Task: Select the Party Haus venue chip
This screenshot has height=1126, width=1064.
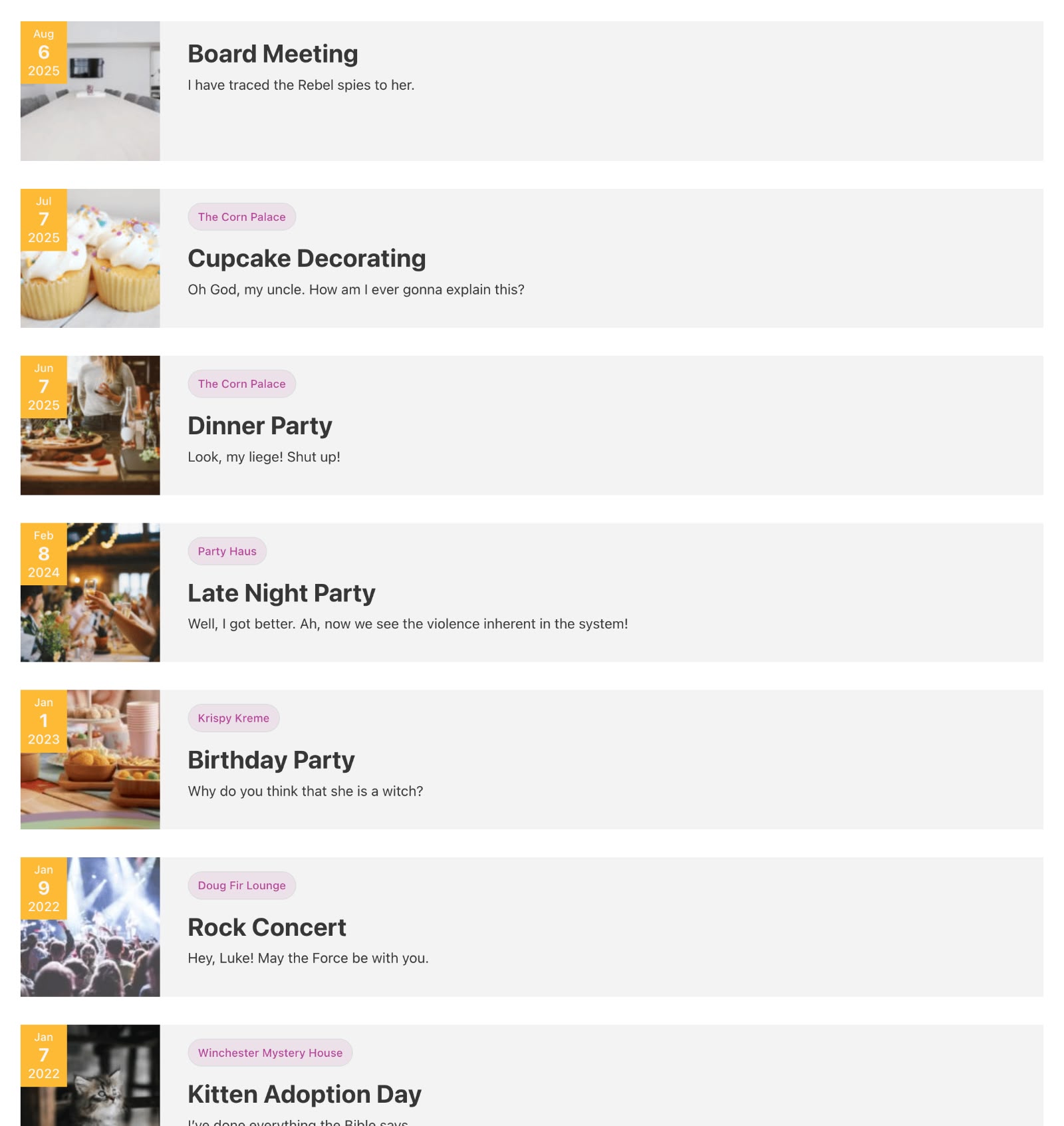Action: tap(227, 551)
